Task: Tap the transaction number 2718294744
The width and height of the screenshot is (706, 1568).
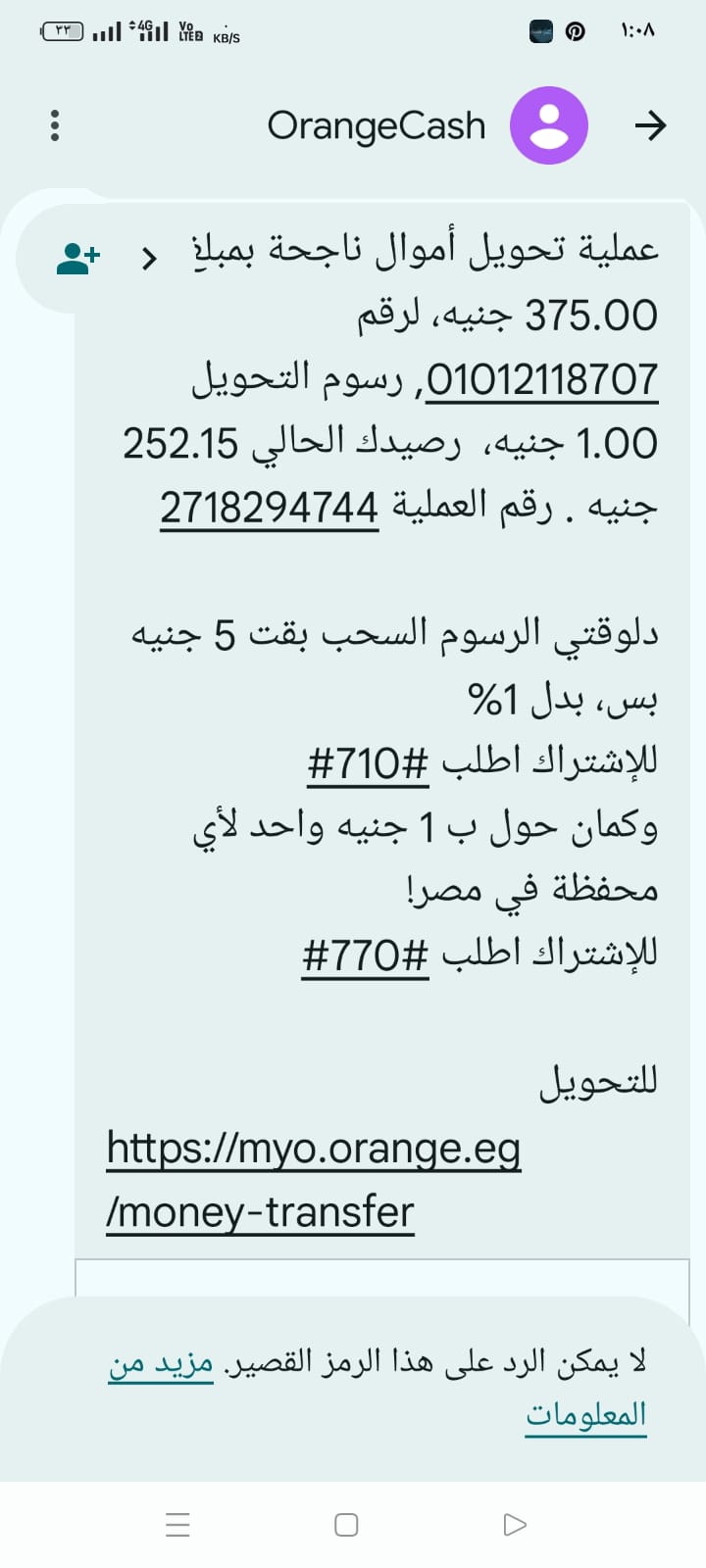Action: click(270, 508)
